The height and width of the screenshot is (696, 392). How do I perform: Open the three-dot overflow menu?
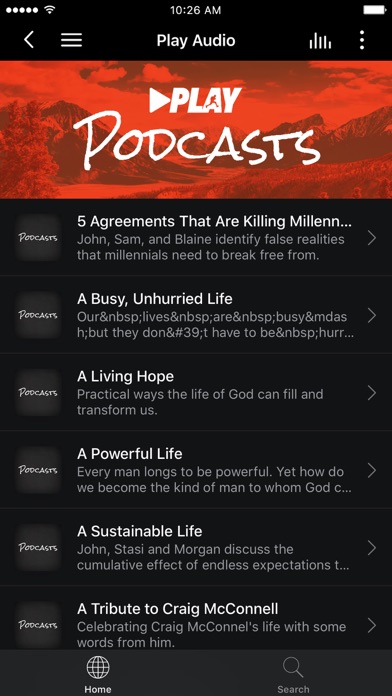point(362,40)
